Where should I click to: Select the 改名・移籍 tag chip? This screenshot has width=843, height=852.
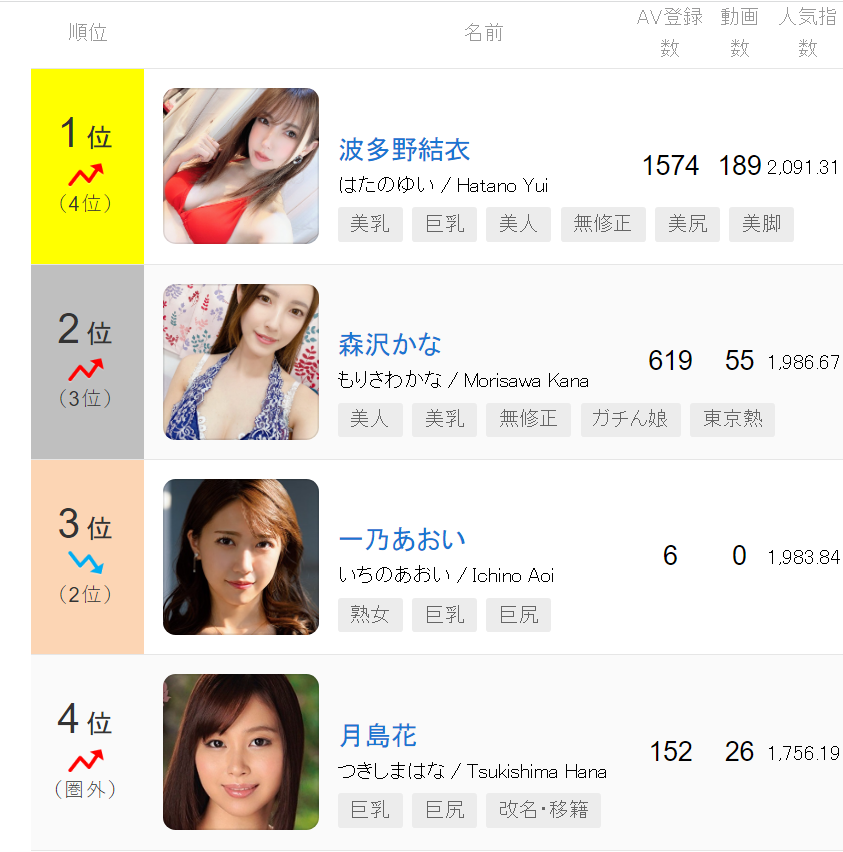pos(543,810)
